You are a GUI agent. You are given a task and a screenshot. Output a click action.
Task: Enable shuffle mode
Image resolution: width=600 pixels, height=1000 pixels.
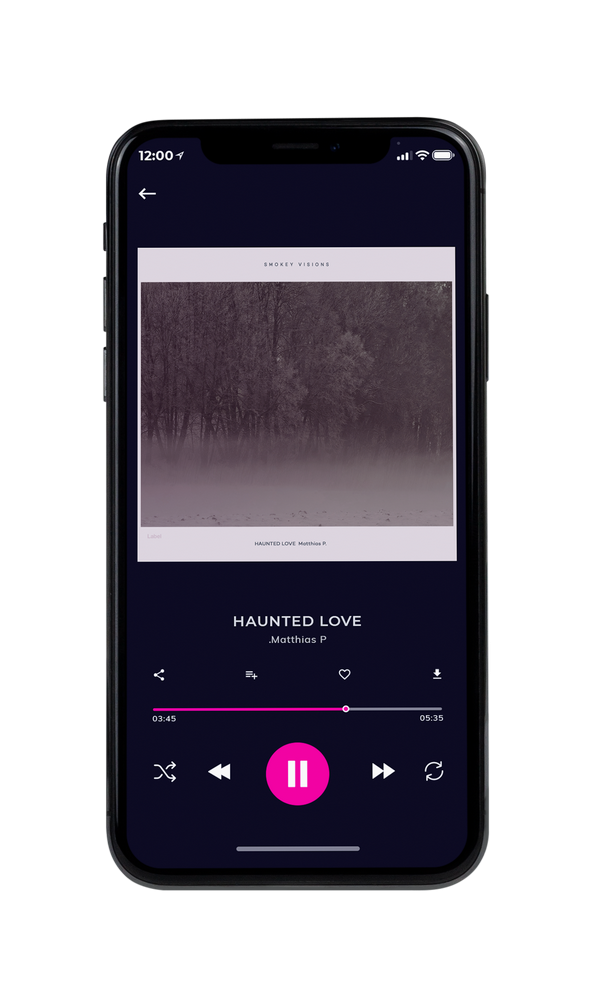(165, 772)
